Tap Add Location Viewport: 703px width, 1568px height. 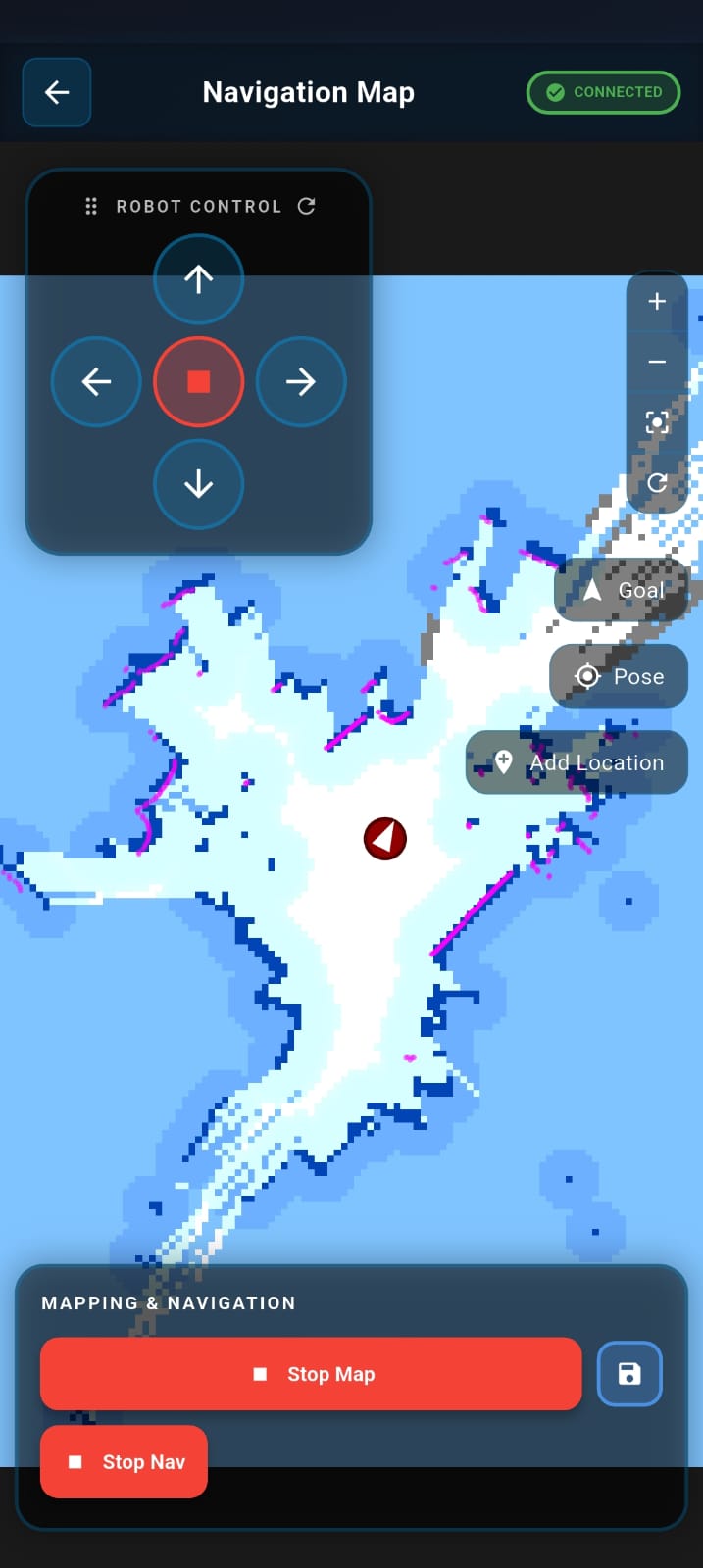(577, 762)
